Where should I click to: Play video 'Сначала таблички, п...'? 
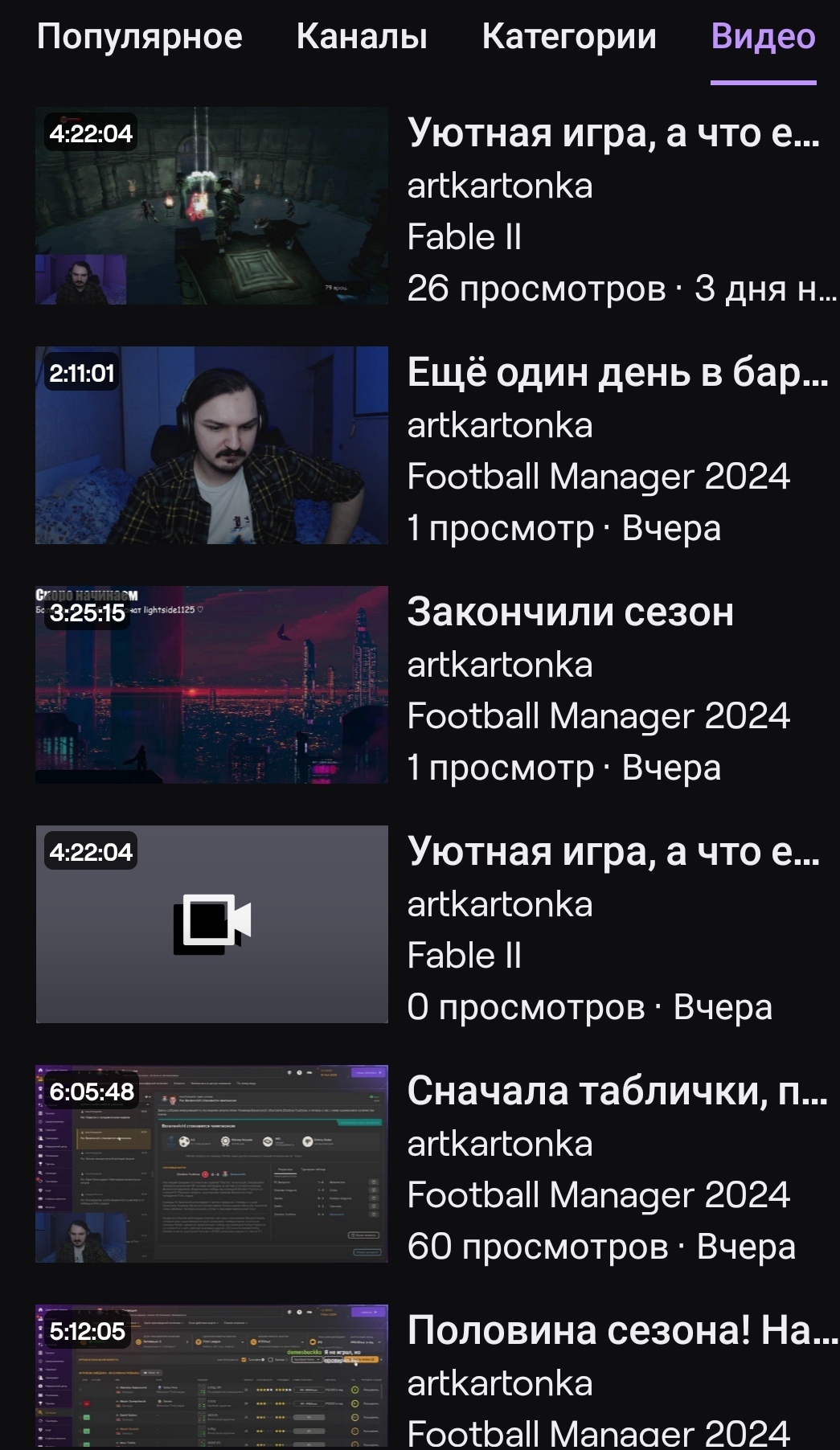(x=211, y=1164)
